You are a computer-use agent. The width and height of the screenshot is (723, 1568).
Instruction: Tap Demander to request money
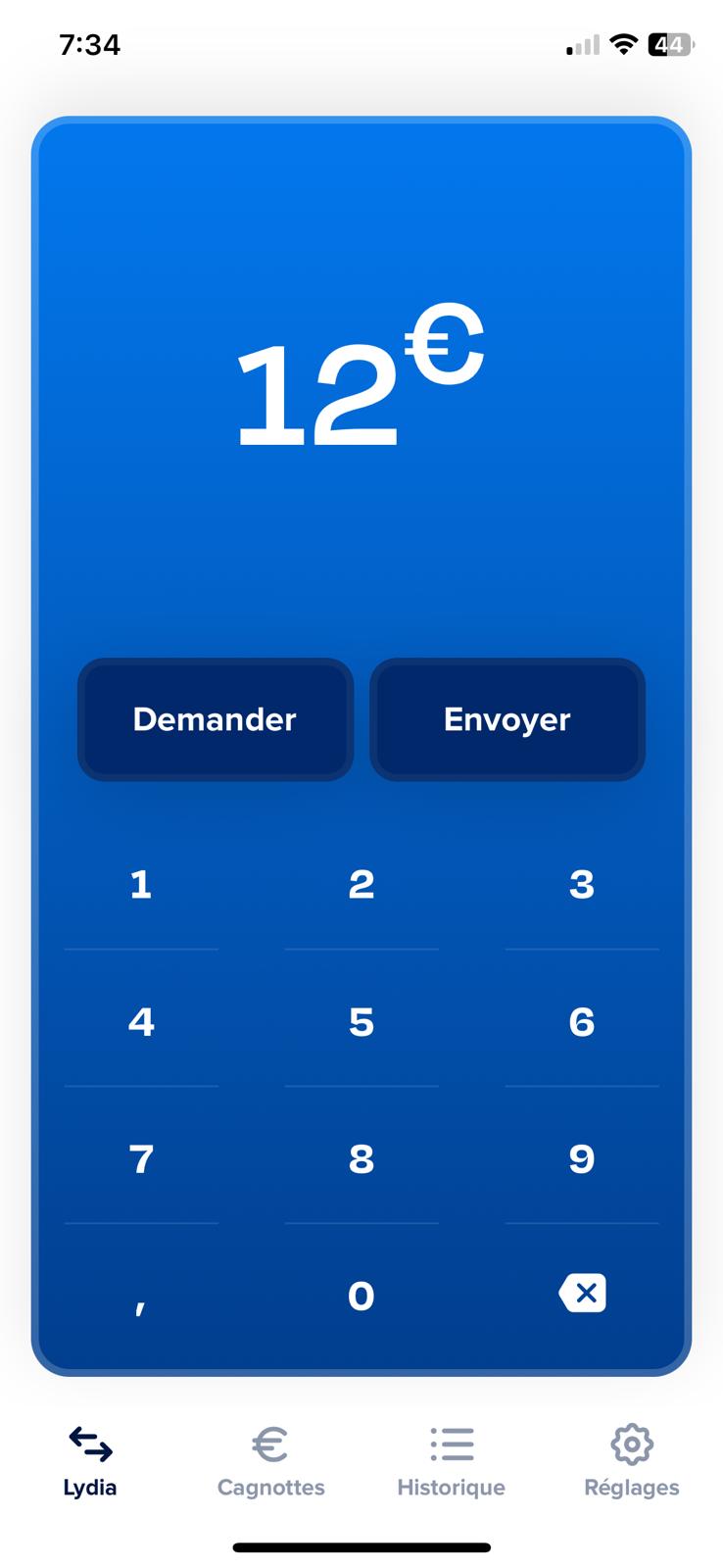[x=215, y=719]
